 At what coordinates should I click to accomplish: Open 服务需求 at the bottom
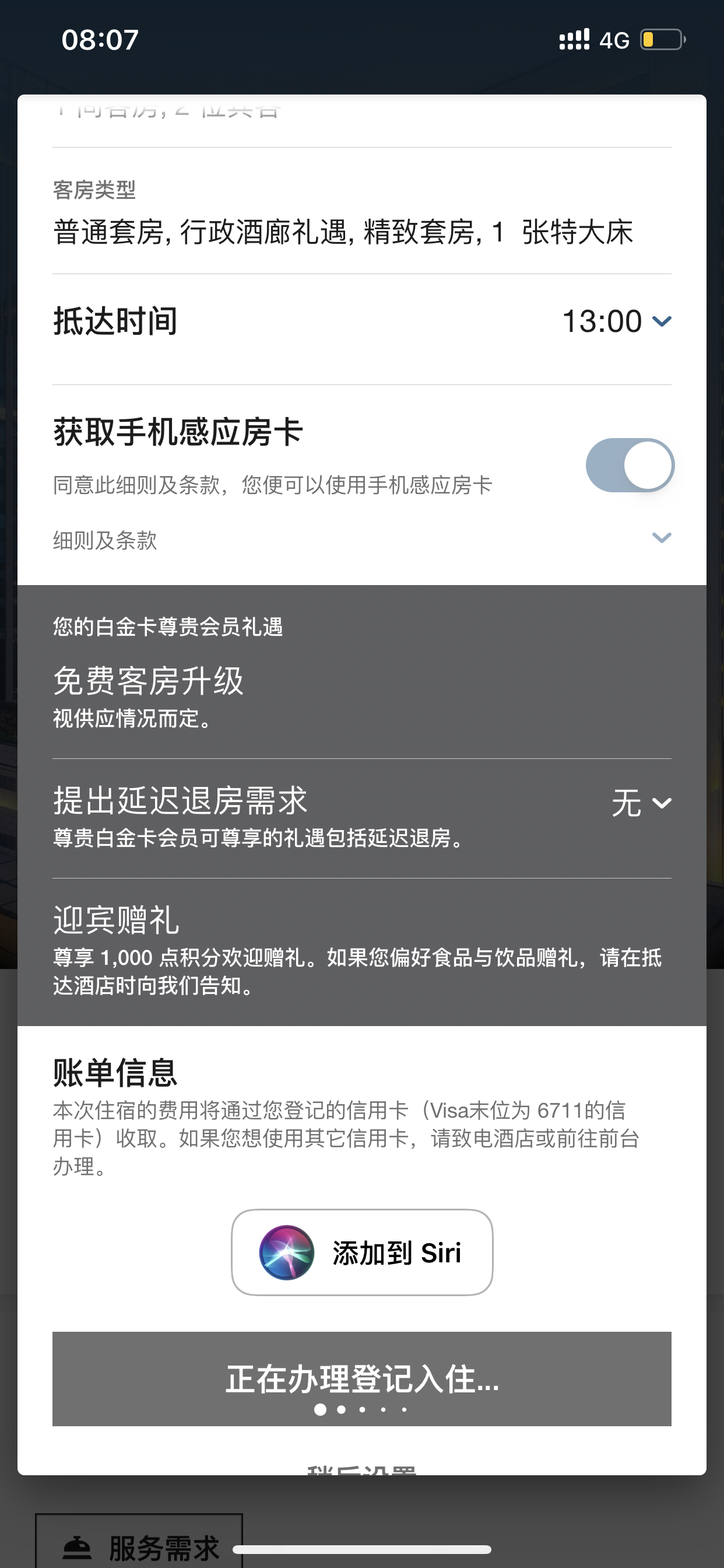pos(140,1546)
